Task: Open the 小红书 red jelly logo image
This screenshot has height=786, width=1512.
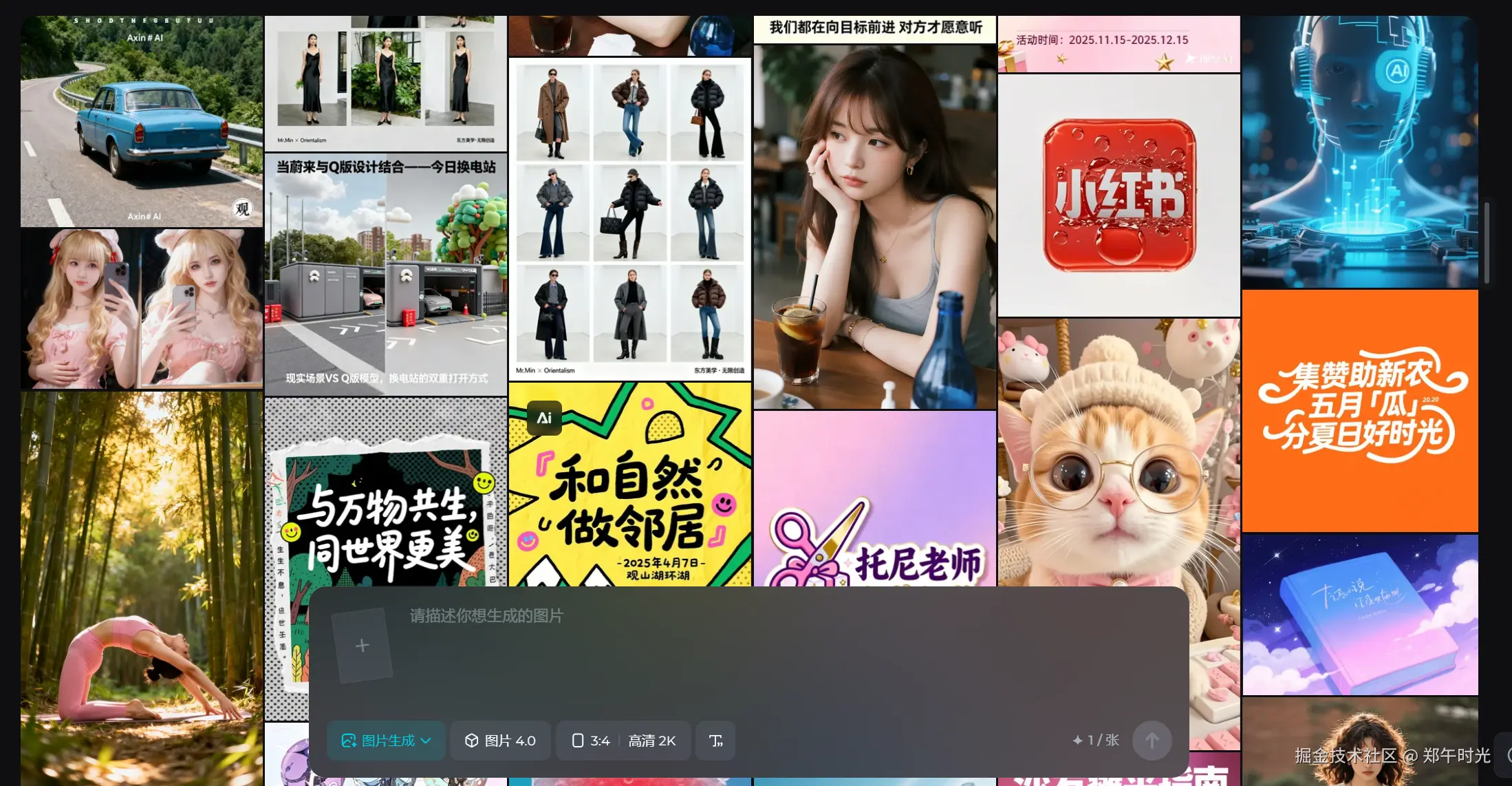Action: pos(1119,195)
